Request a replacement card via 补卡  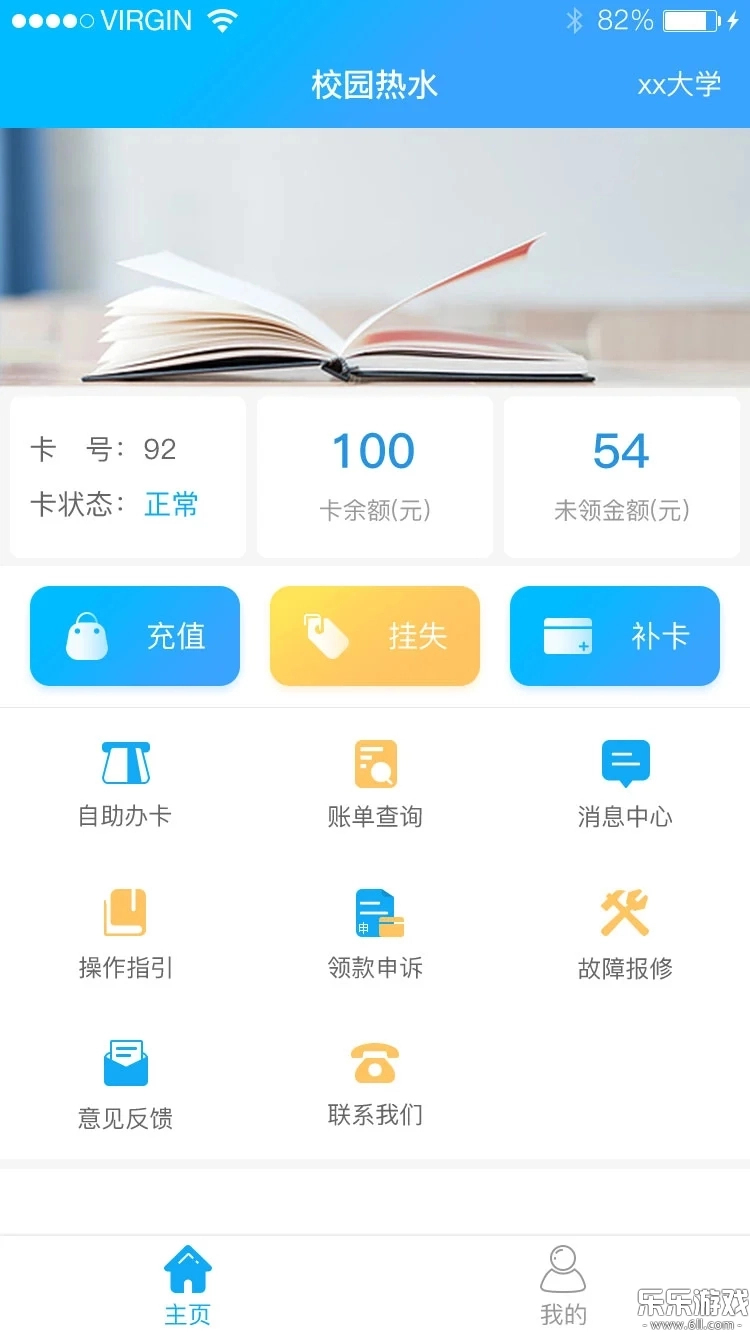[x=615, y=636]
